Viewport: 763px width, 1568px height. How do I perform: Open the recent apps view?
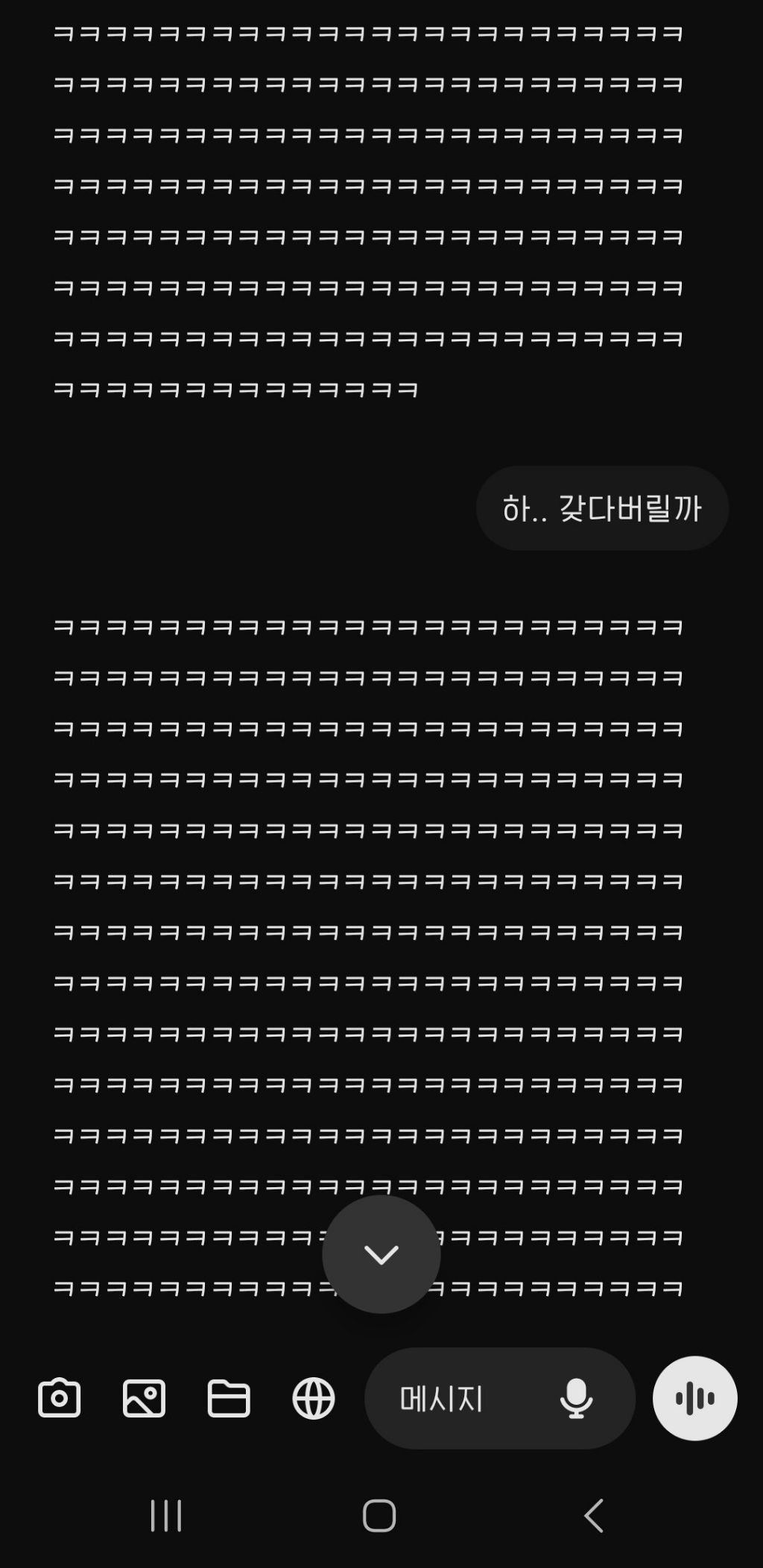[166, 1516]
